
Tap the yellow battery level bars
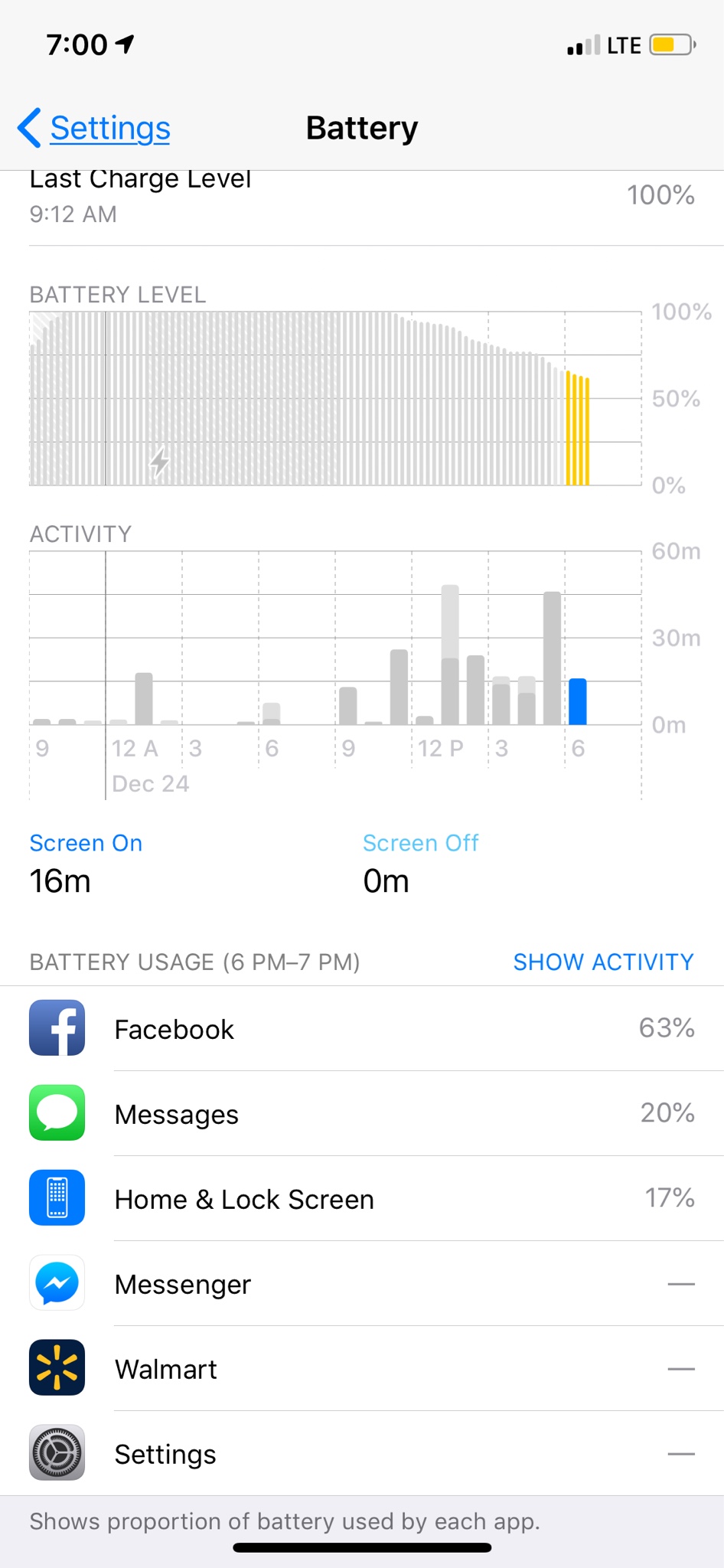(x=577, y=429)
